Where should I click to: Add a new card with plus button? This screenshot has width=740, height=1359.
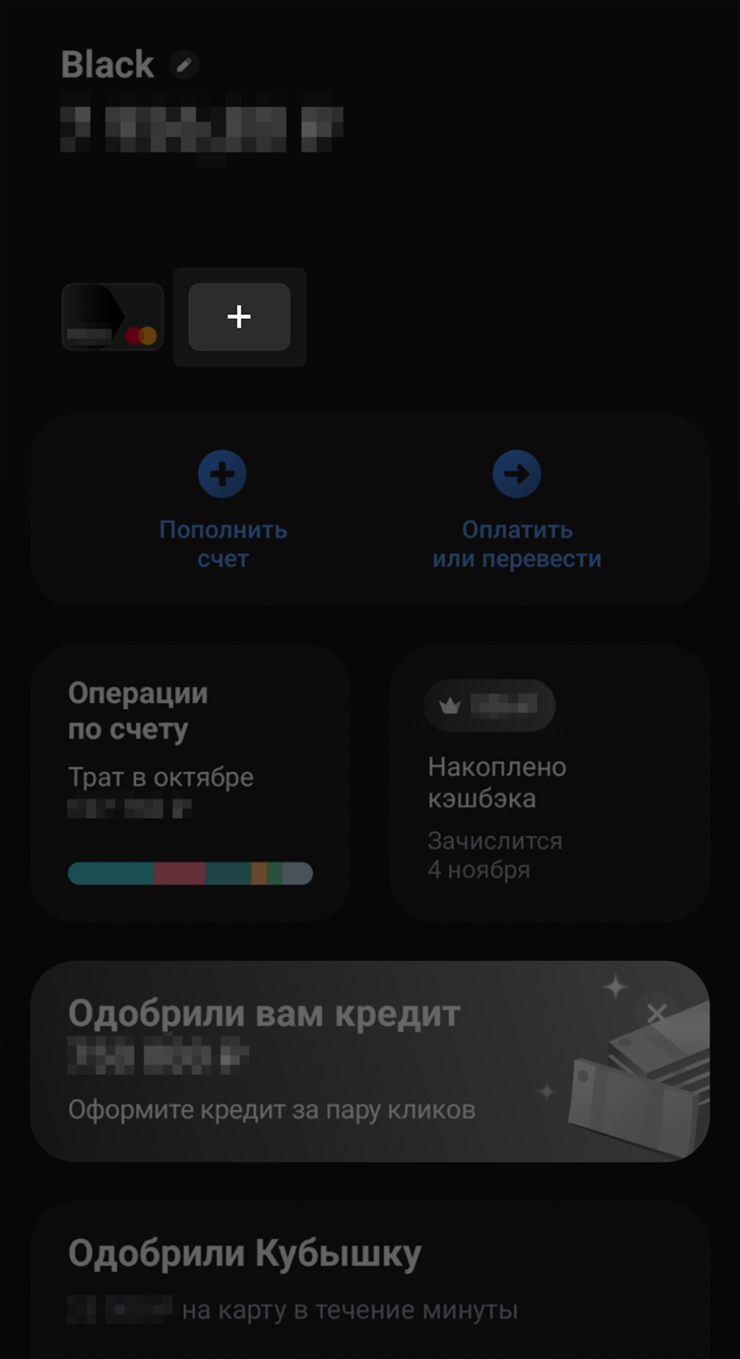click(x=239, y=317)
